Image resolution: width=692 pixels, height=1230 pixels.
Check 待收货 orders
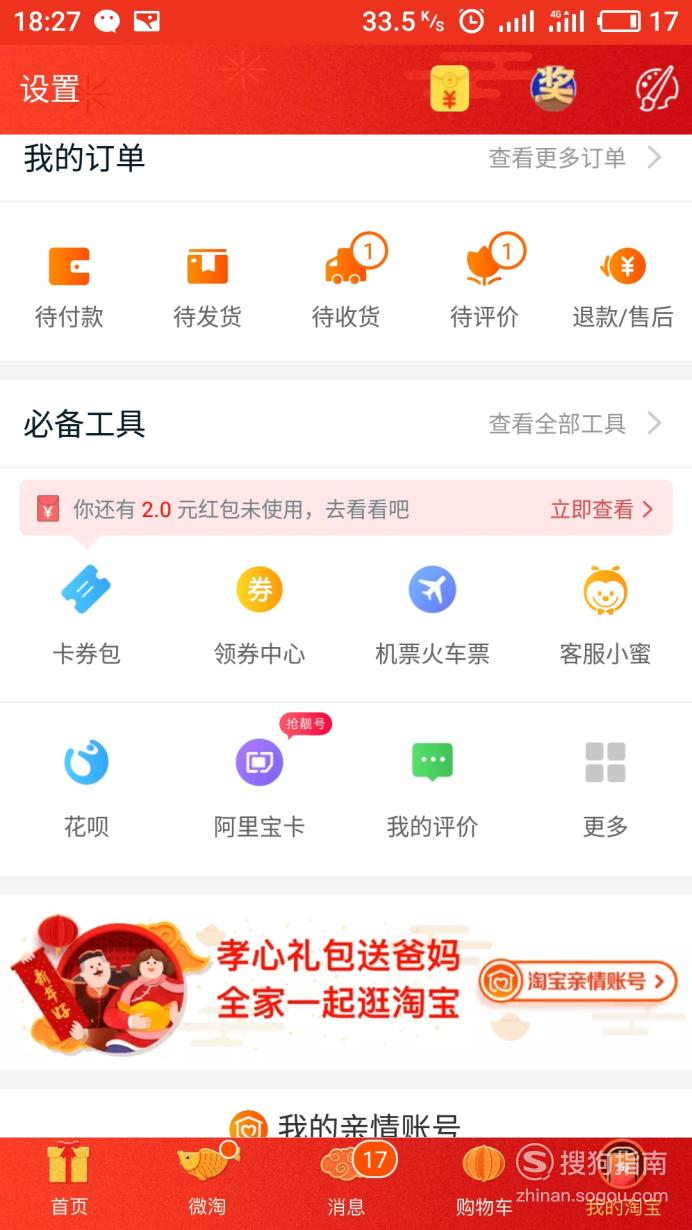coord(346,283)
